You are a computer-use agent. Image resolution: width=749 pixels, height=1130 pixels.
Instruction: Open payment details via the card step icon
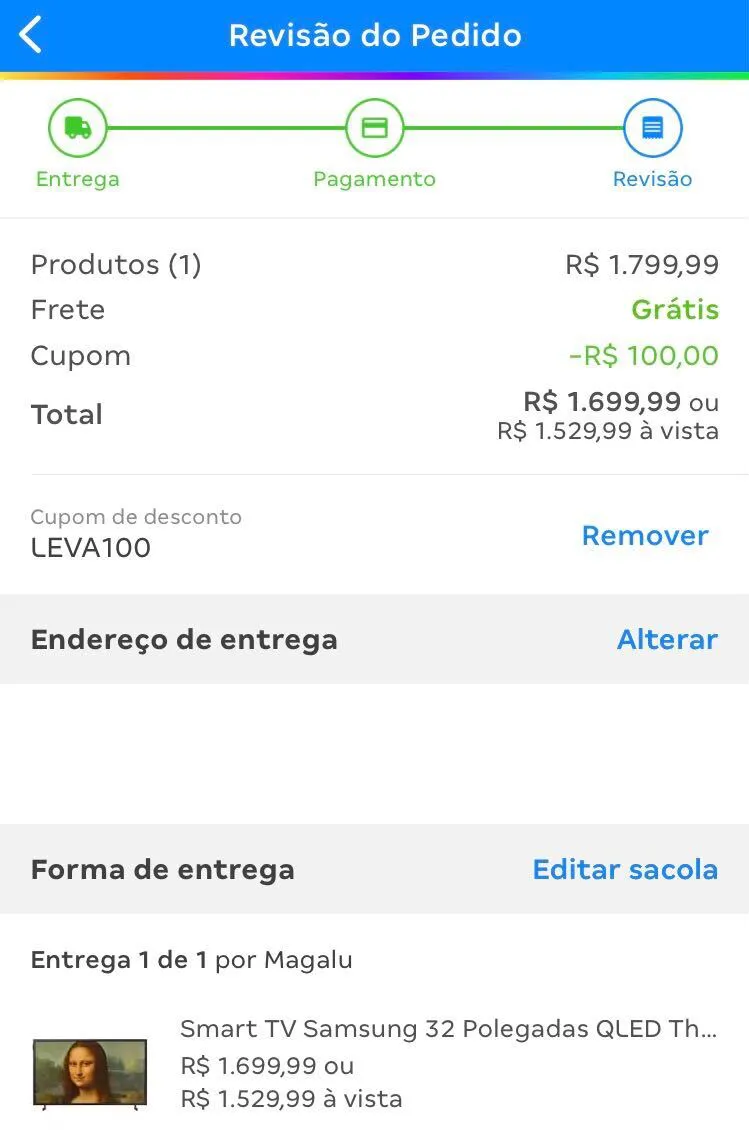click(x=374, y=128)
